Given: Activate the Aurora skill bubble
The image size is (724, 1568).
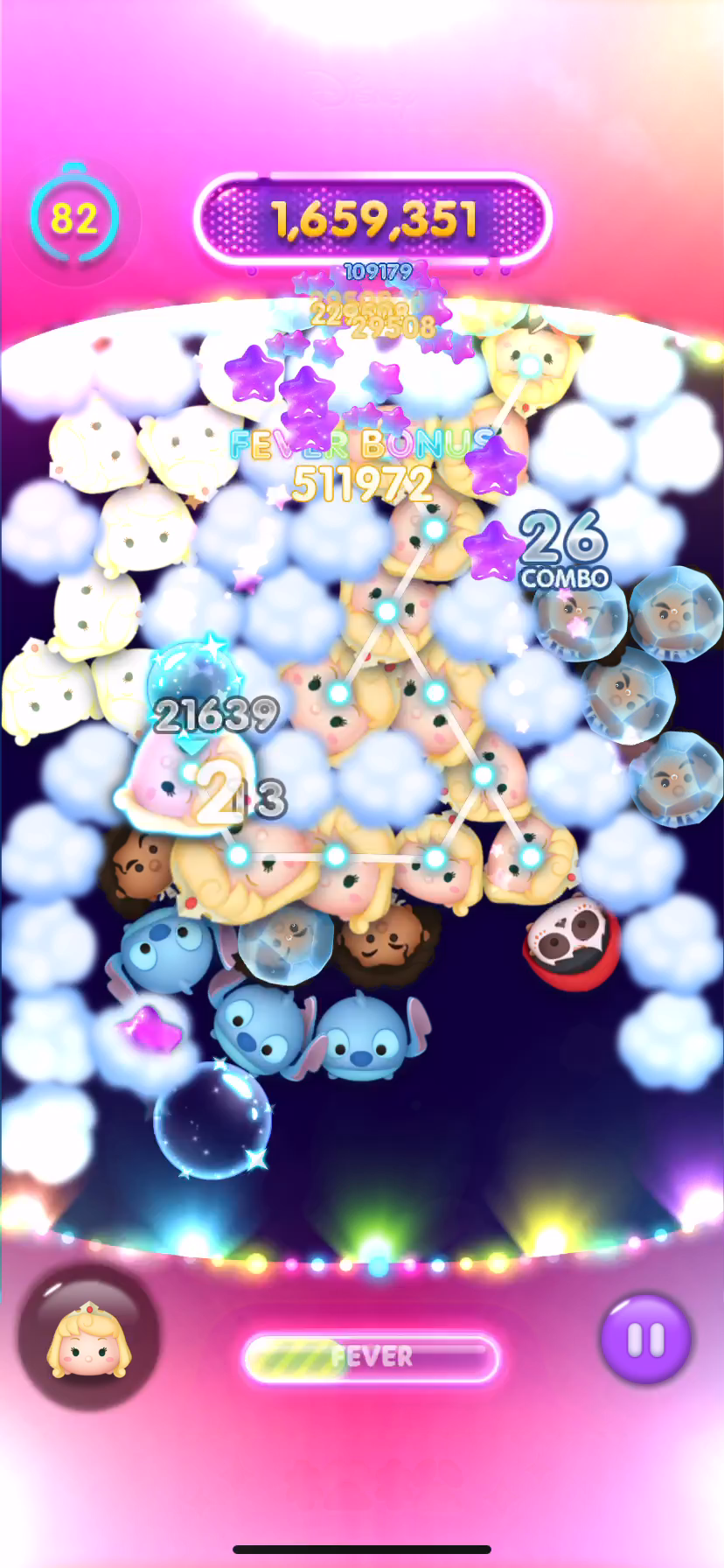Looking at the screenshot, I should [x=89, y=1338].
